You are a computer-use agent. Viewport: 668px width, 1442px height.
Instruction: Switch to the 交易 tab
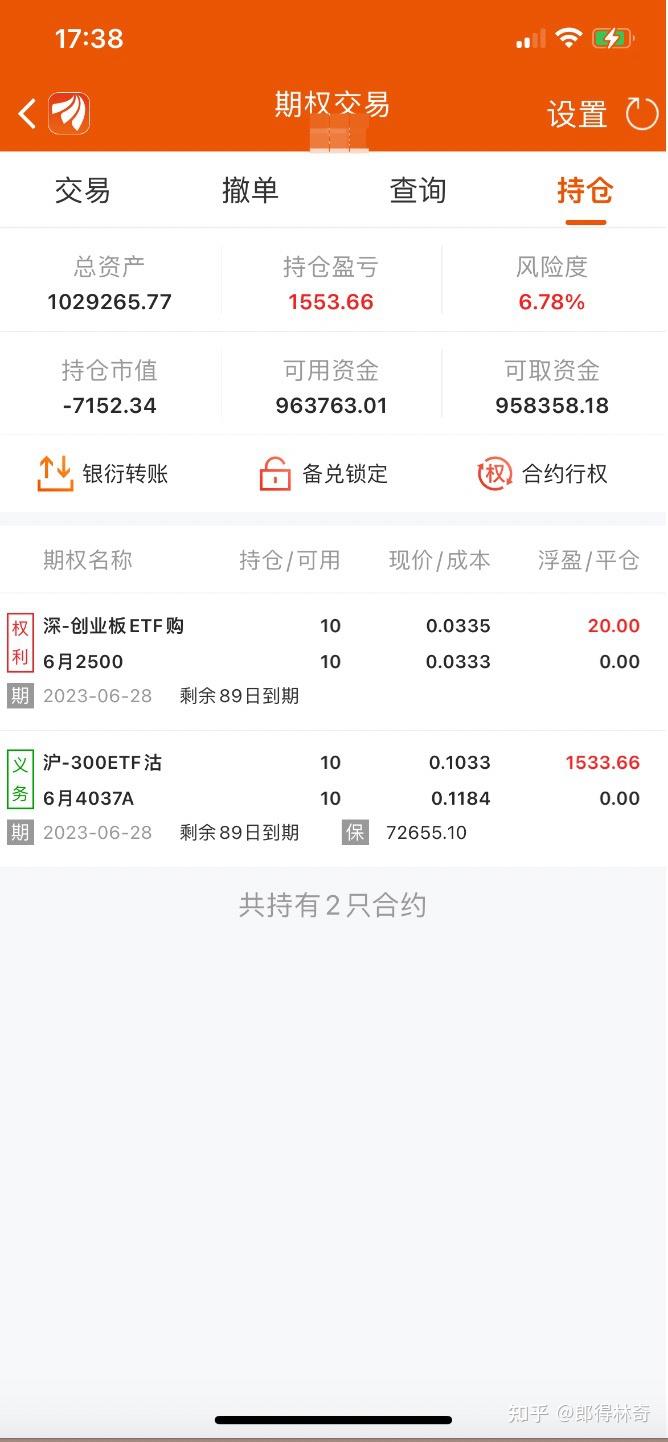click(83, 190)
